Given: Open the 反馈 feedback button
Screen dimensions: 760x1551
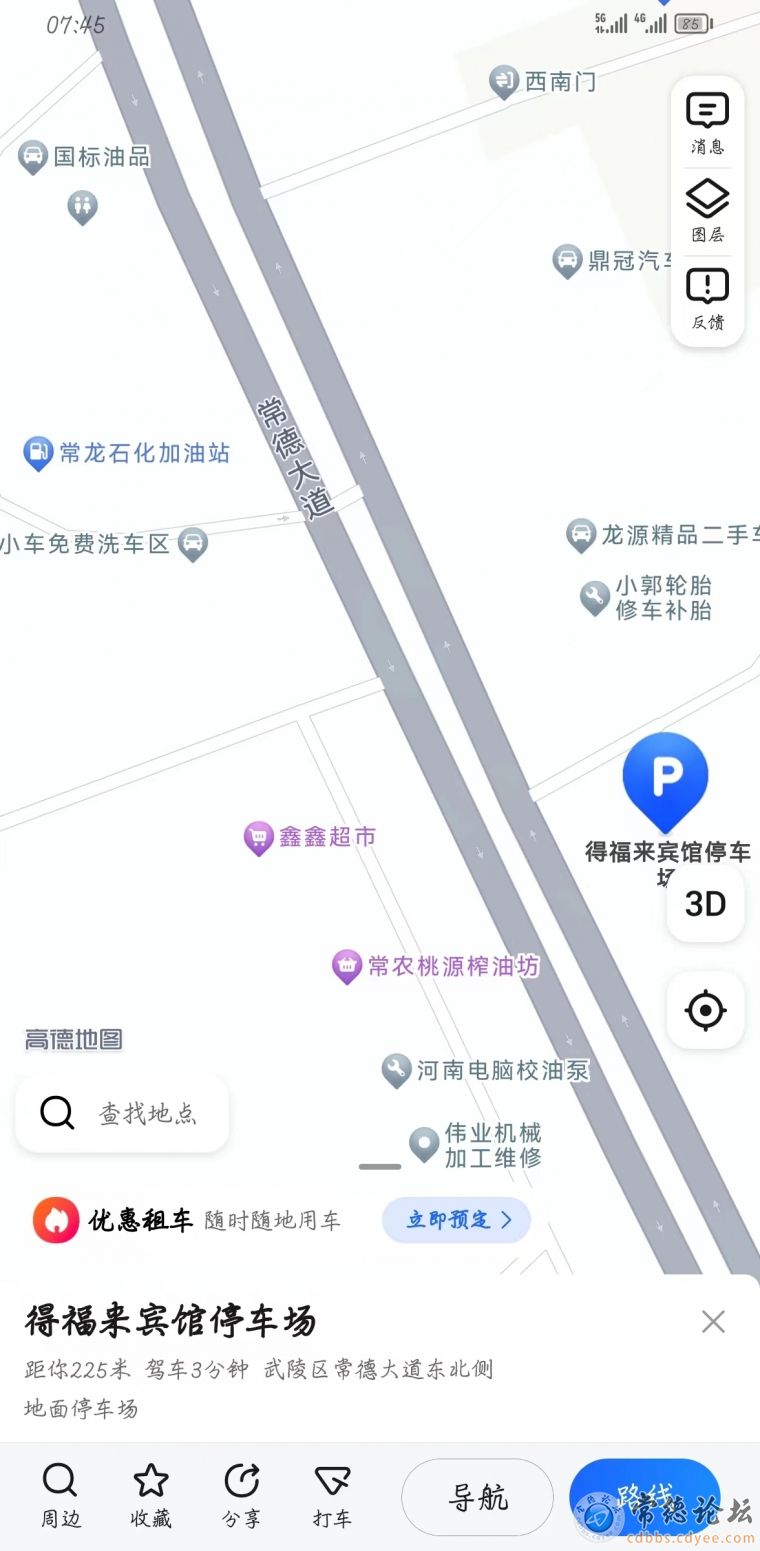Looking at the screenshot, I should [707, 299].
